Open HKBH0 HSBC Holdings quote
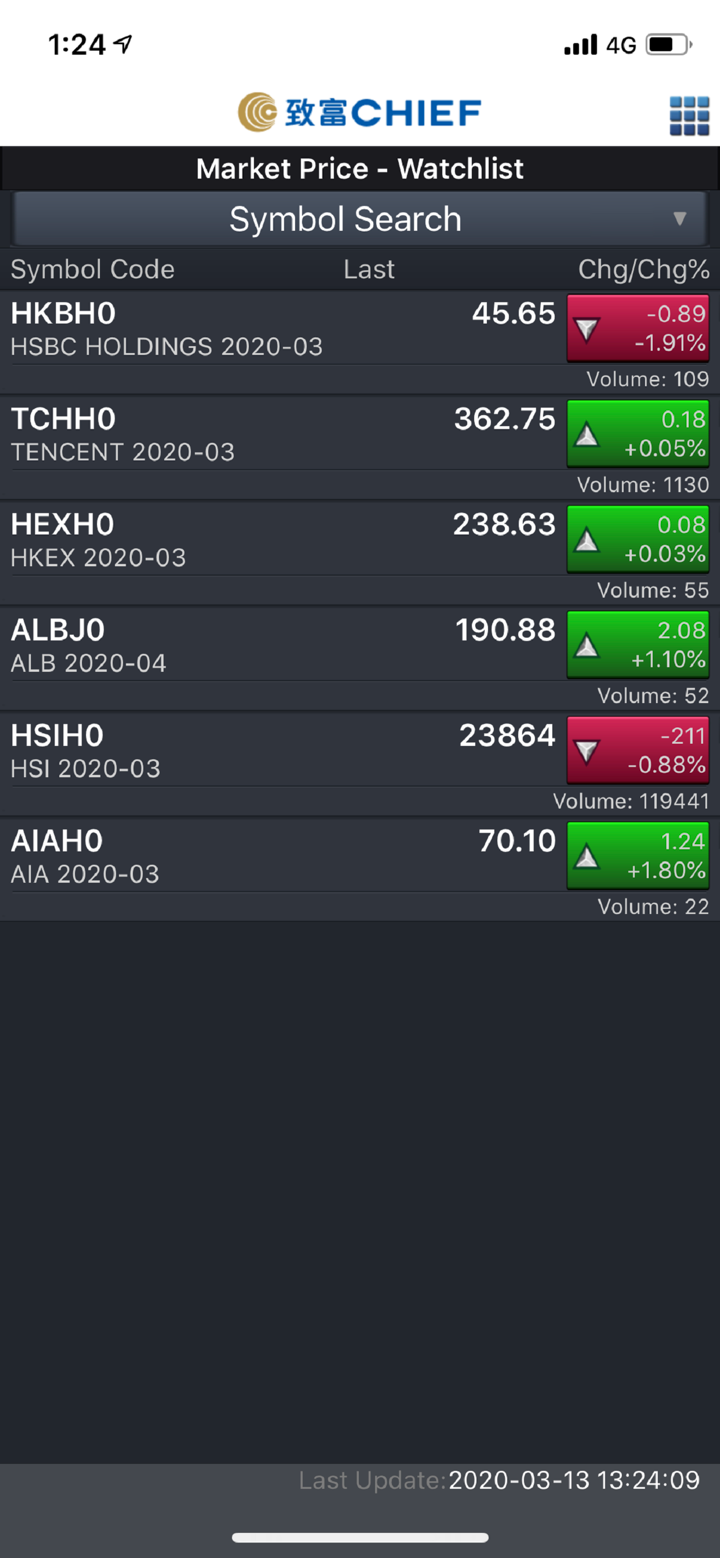720x1558 pixels. coord(280,330)
